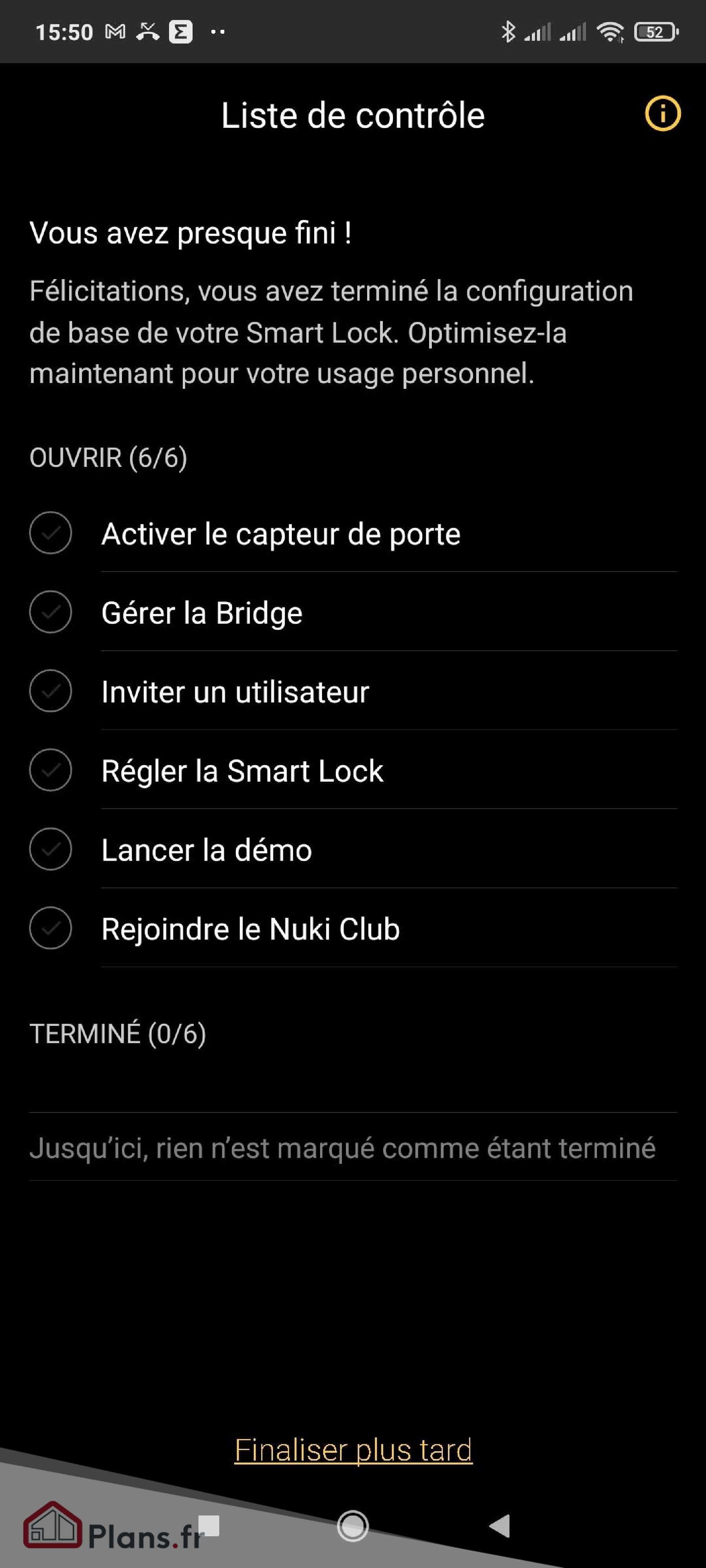Navigate back with the system back button

tap(500, 1526)
